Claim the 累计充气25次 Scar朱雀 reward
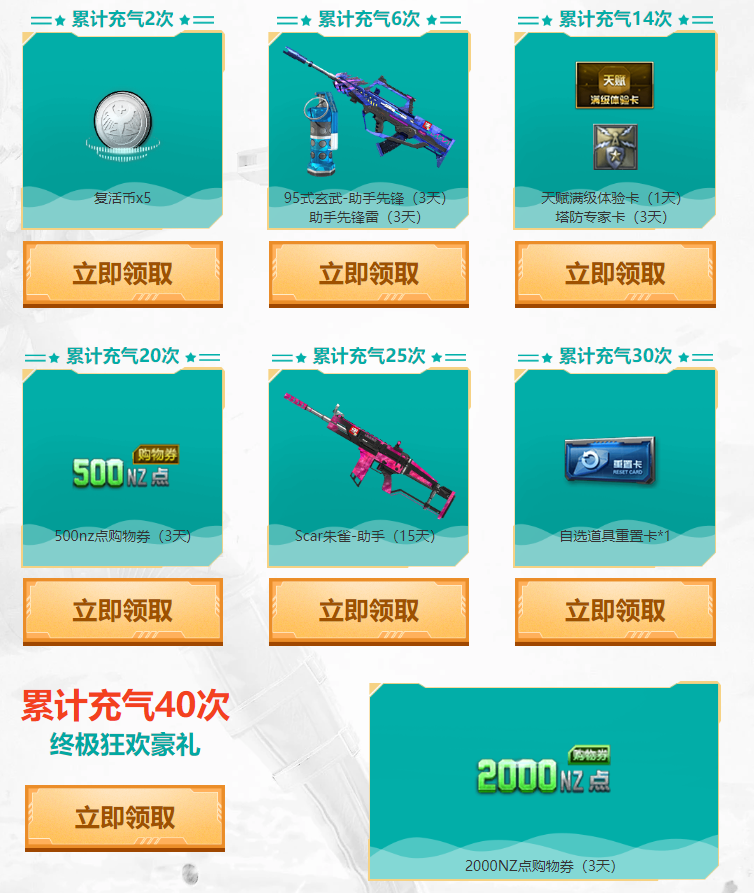 point(369,610)
